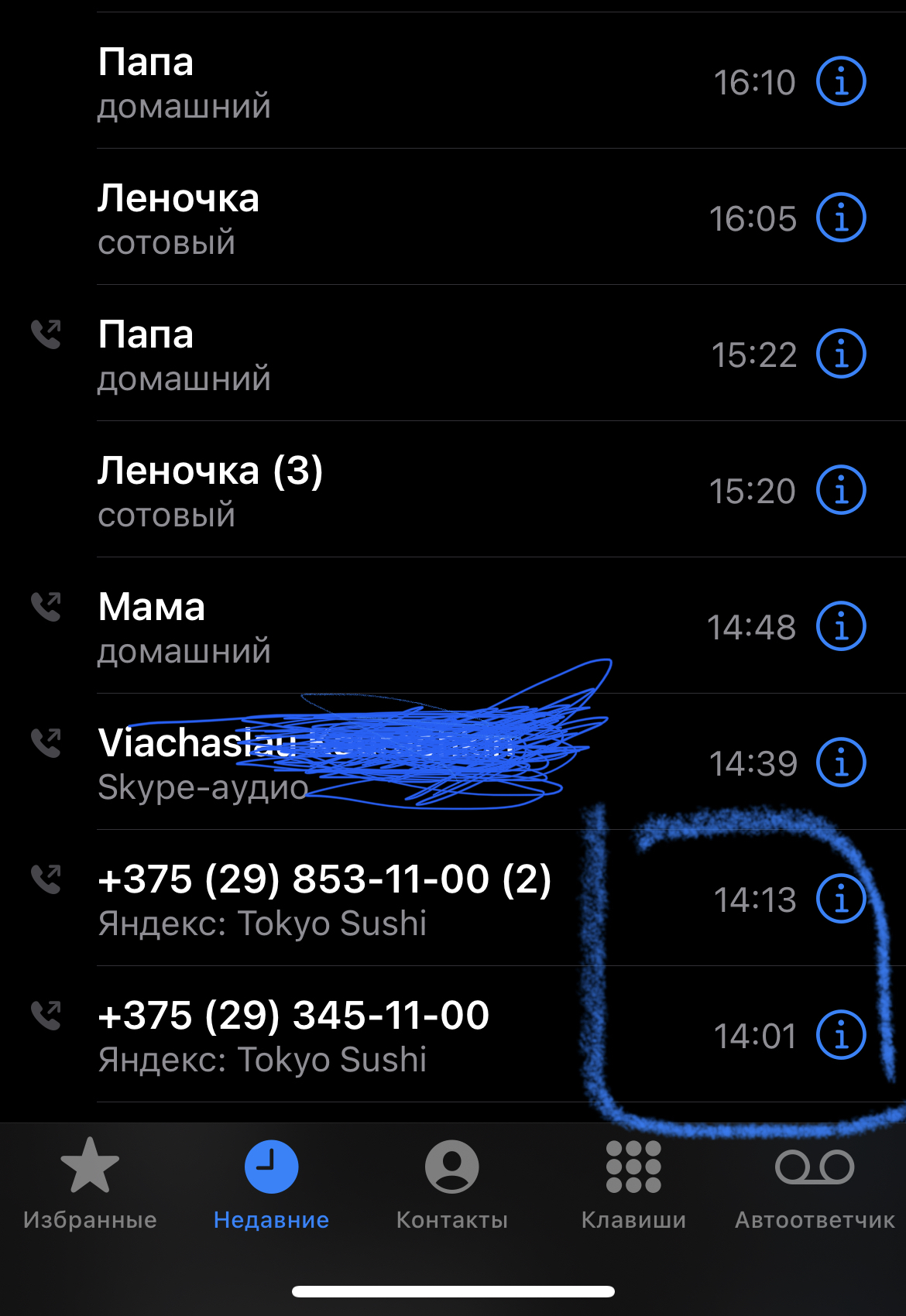
Task: Open info for +375 (29) 345-11-00
Action: coord(841,1035)
